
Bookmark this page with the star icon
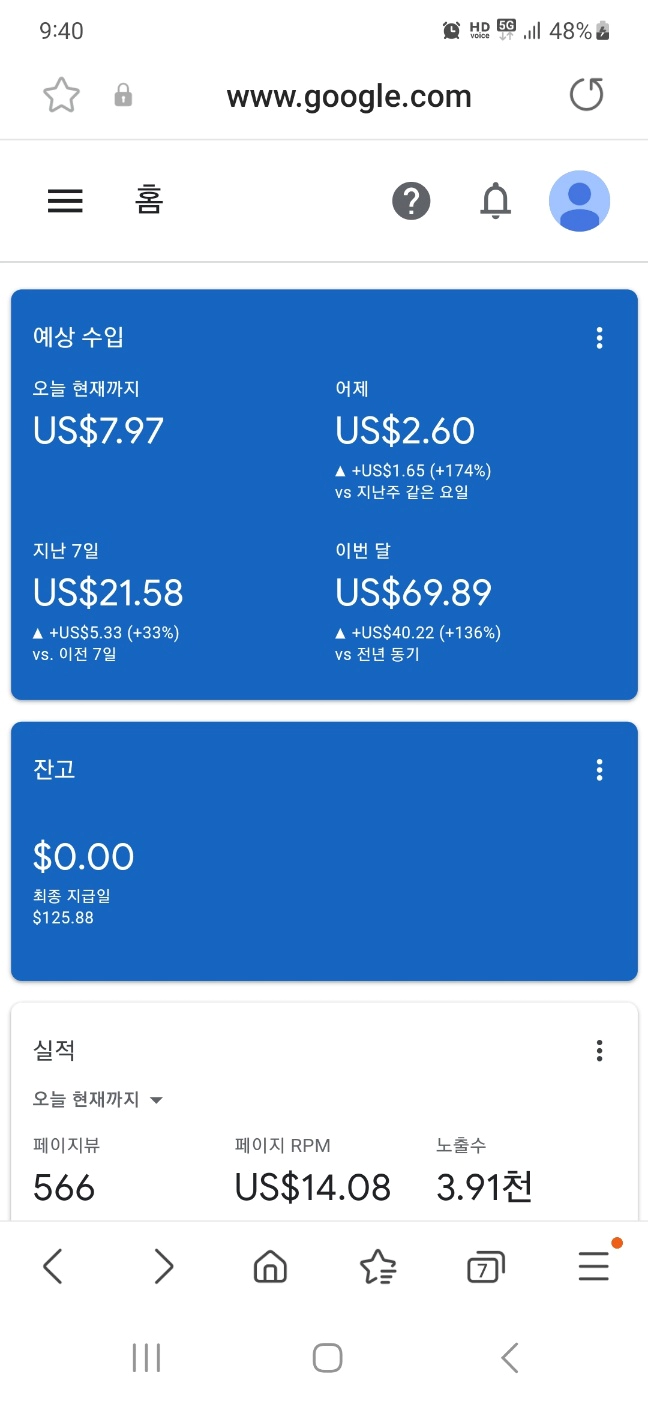[61, 96]
